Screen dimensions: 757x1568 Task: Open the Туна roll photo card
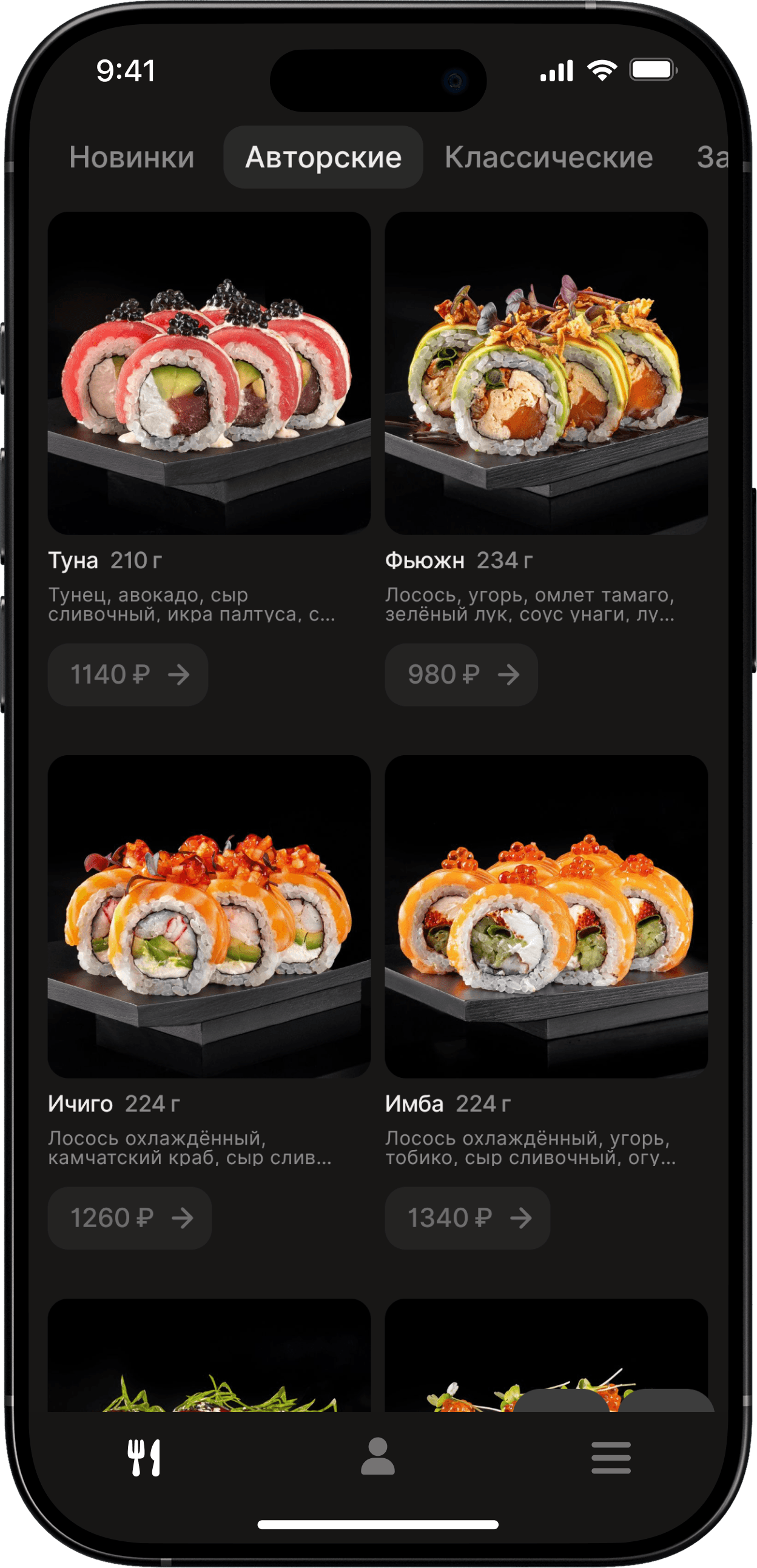pyautogui.click(x=209, y=372)
